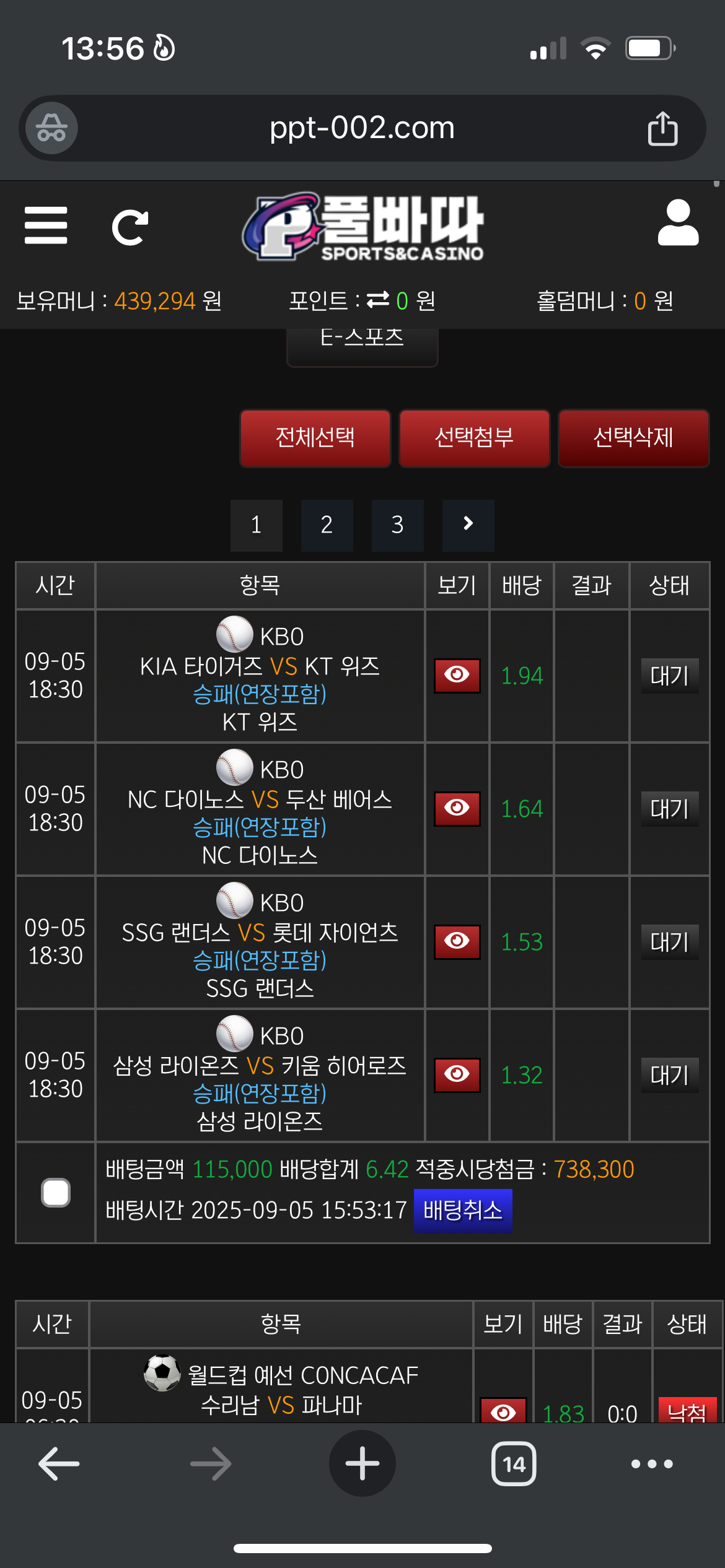Image resolution: width=725 pixels, height=1568 pixels.
Task: Select pagination page 2
Action: (327, 525)
